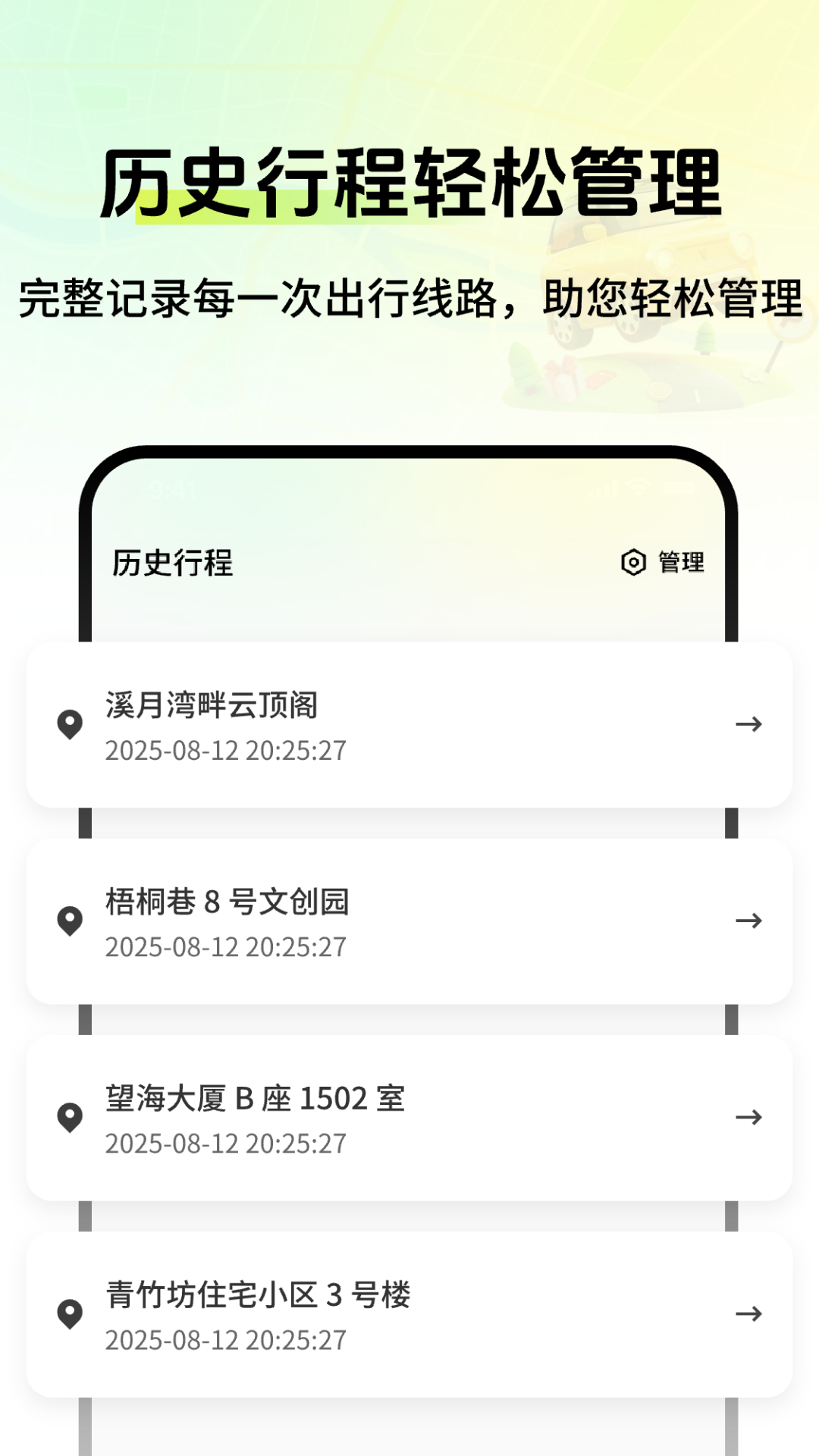Tap the 管理 text button

(x=679, y=563)
